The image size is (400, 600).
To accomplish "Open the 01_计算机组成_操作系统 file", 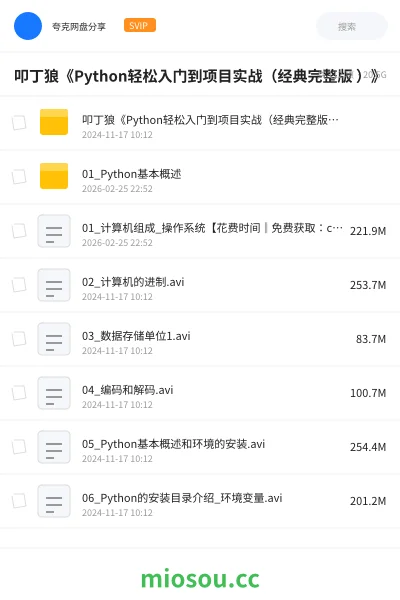I will (200, 231).
